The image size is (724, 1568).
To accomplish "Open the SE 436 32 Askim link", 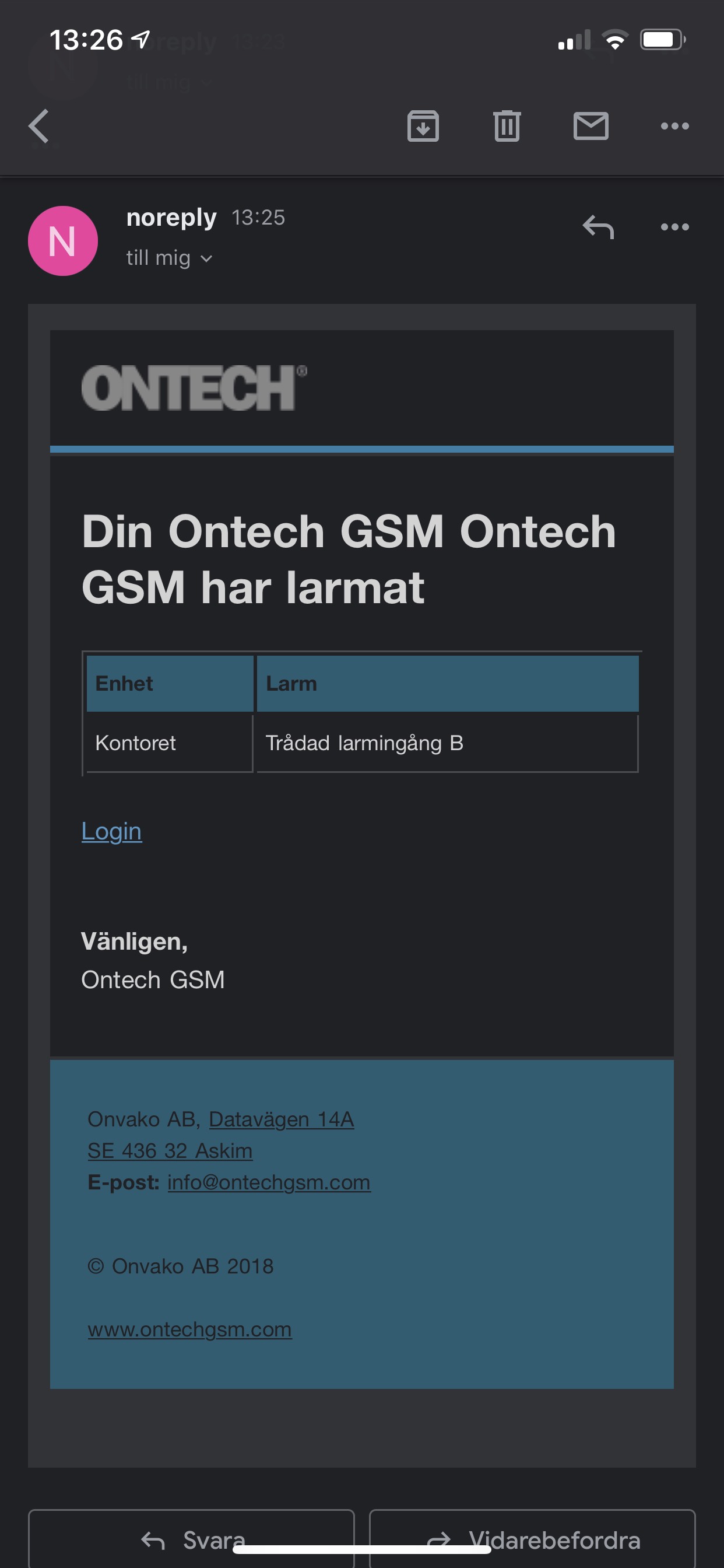I will pos(170,1150).
